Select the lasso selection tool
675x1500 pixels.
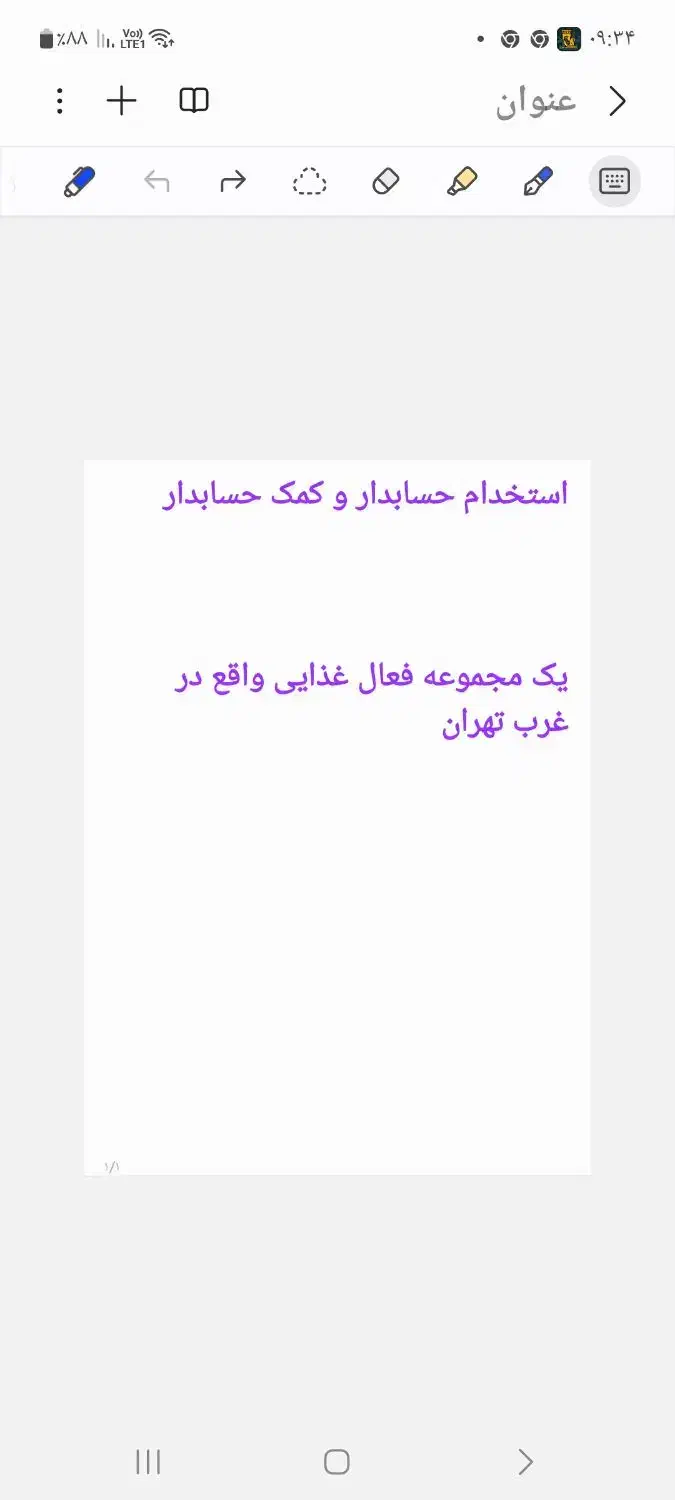tap(310, 182)
